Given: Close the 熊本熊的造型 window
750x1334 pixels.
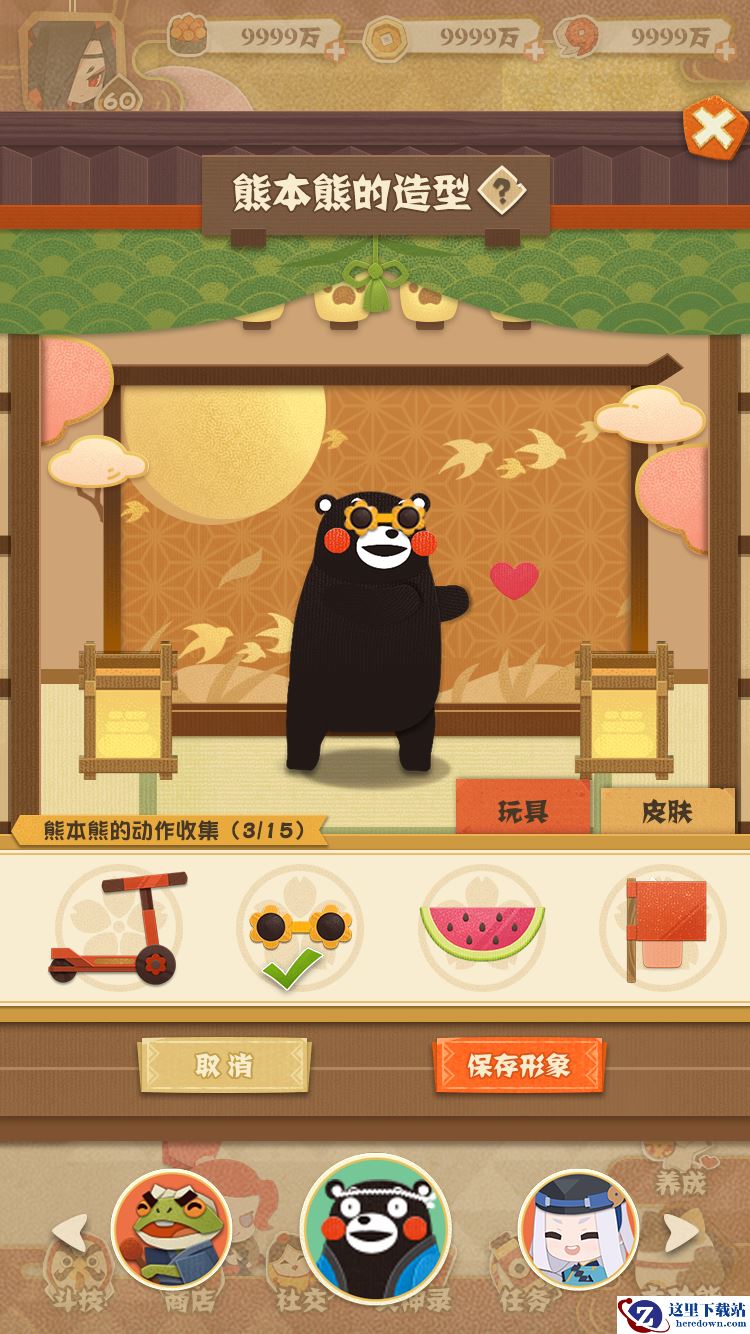Looking at the screenshot, I should click(714, 129).
